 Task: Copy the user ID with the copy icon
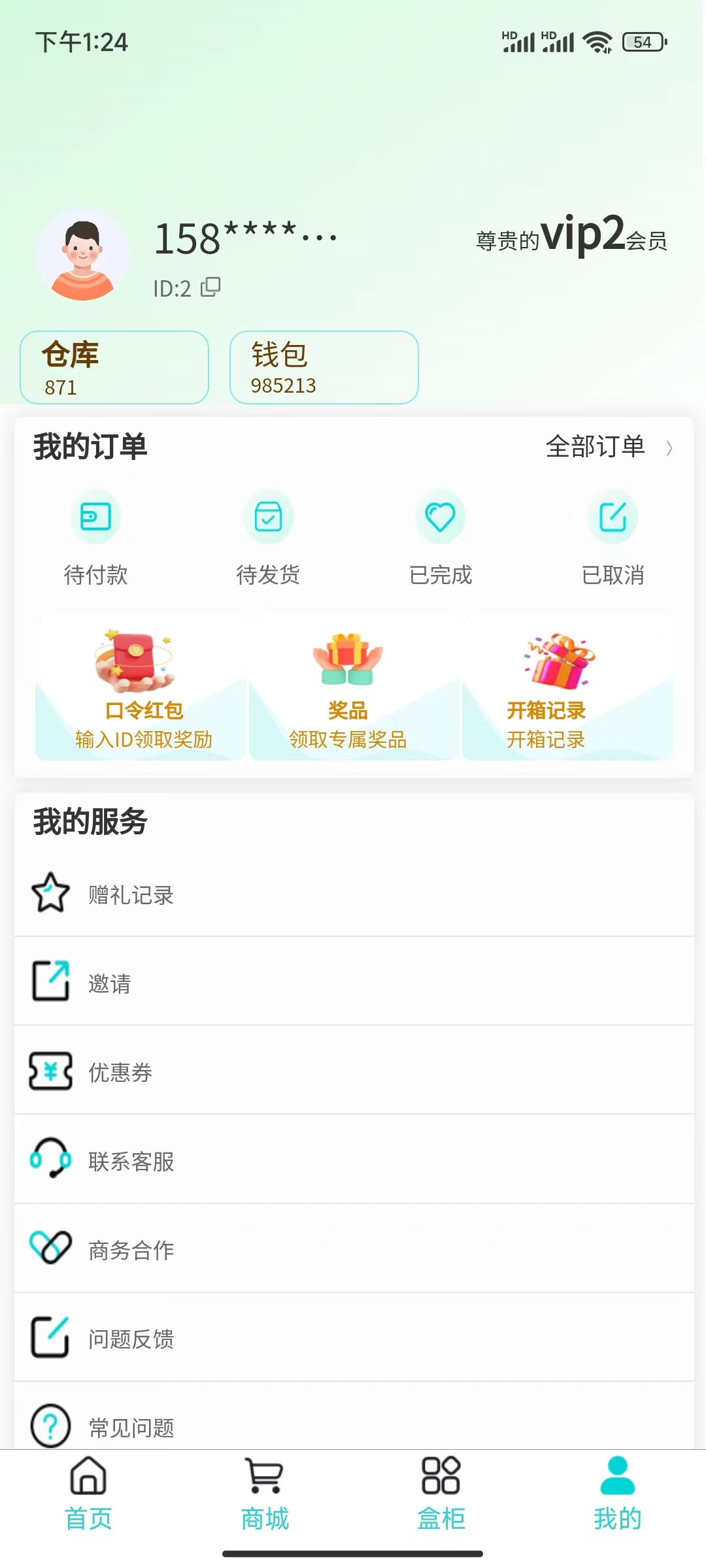pyautogui.click(x=210, y=287)
